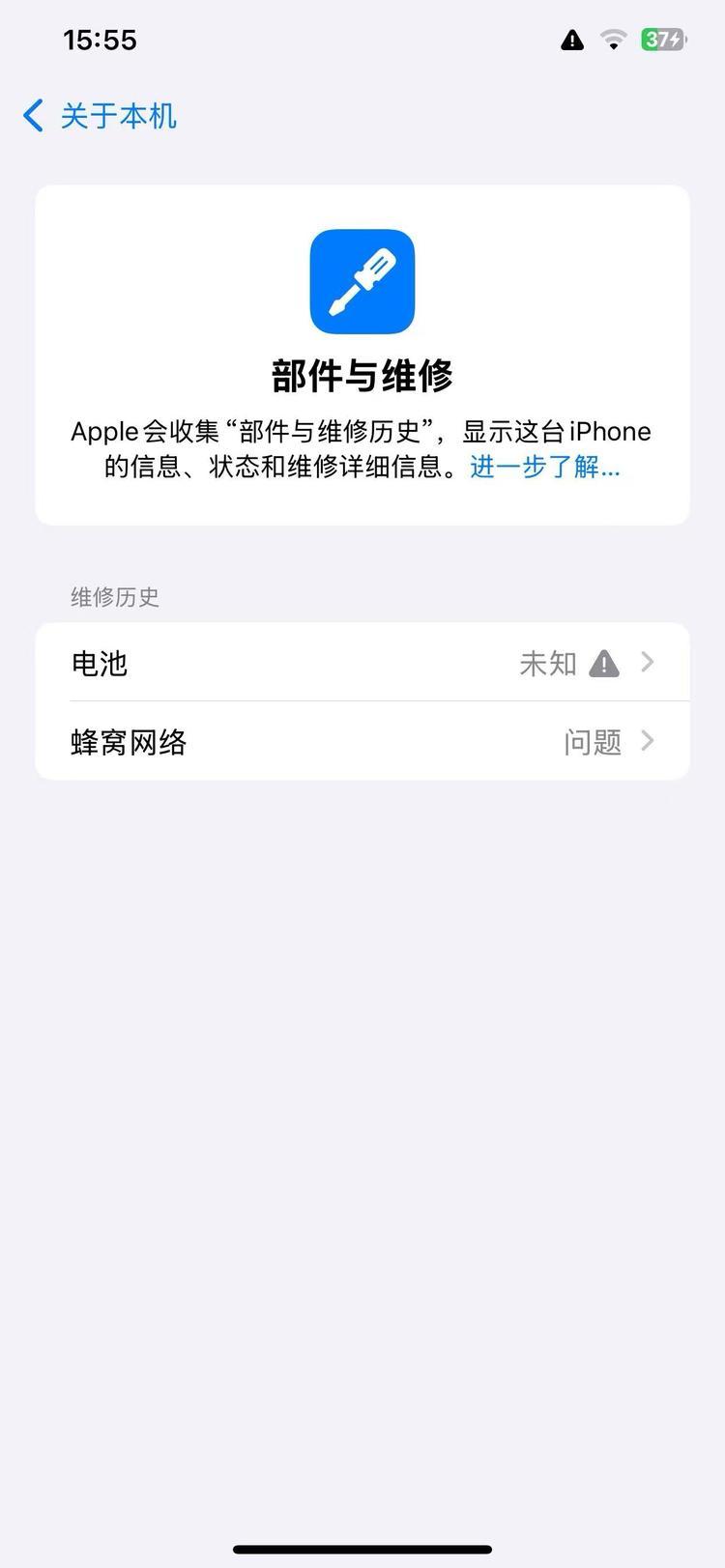This screenshot has height=1568, width=725.
Task: Open the 蜂窝网络 repair history row
Action: click(x=362, y=742)
